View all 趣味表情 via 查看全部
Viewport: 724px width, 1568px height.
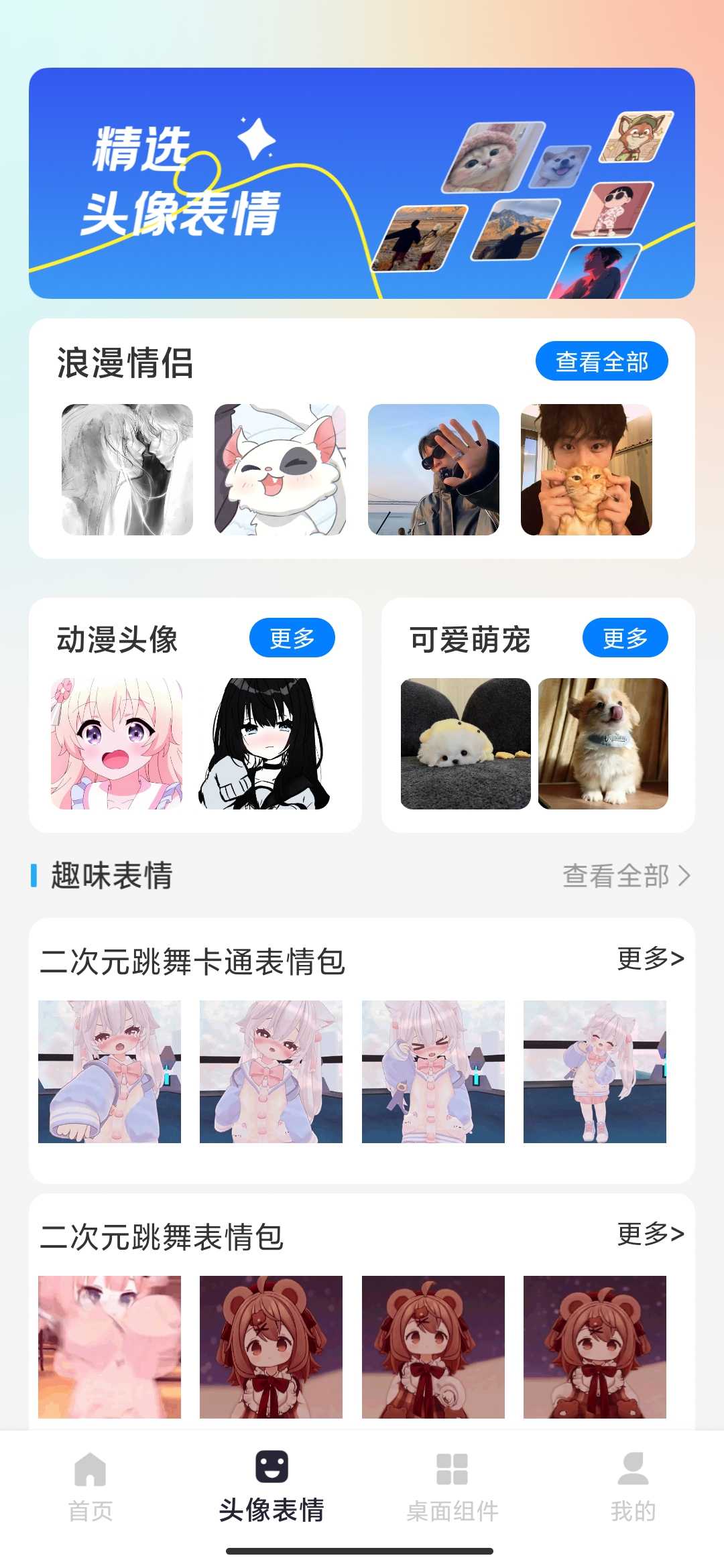(x=625, y=876)
